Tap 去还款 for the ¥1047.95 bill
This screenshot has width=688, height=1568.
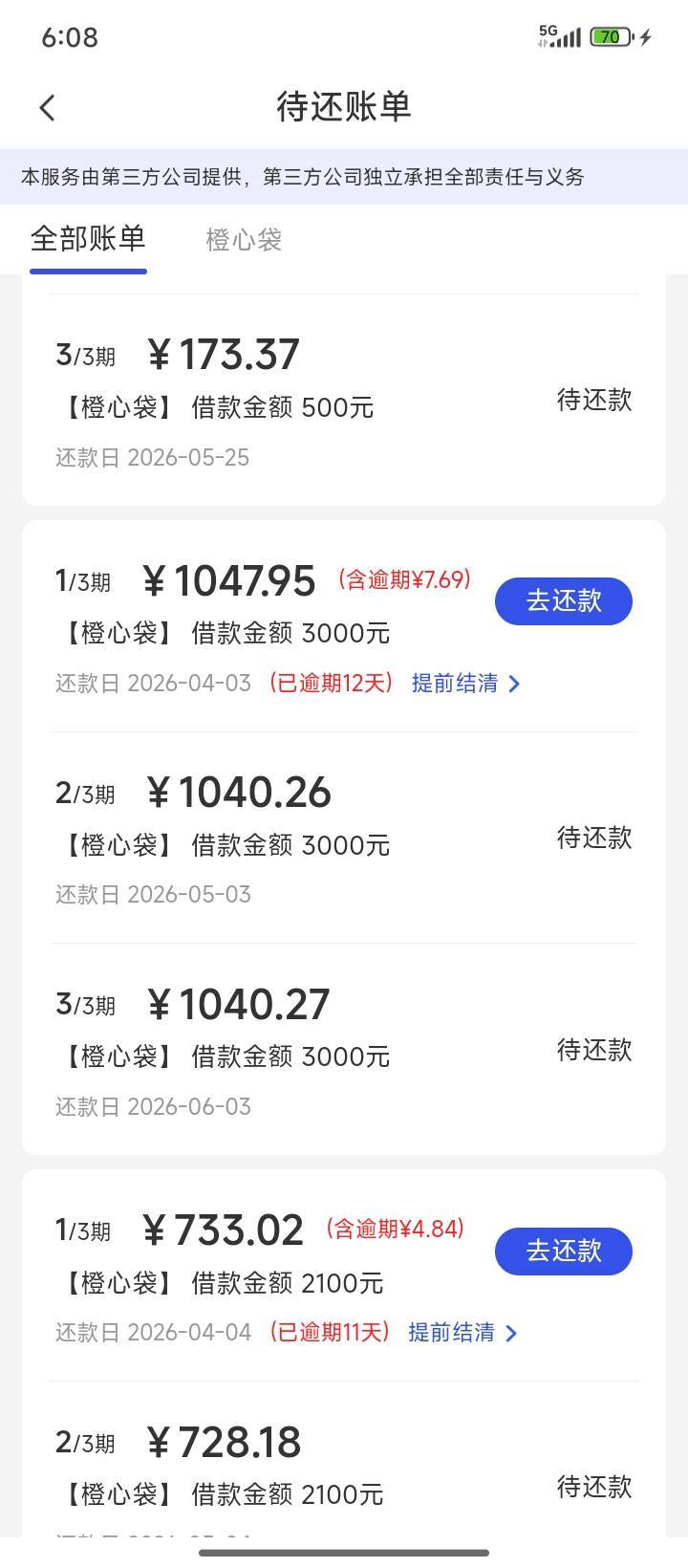point(563,601)
